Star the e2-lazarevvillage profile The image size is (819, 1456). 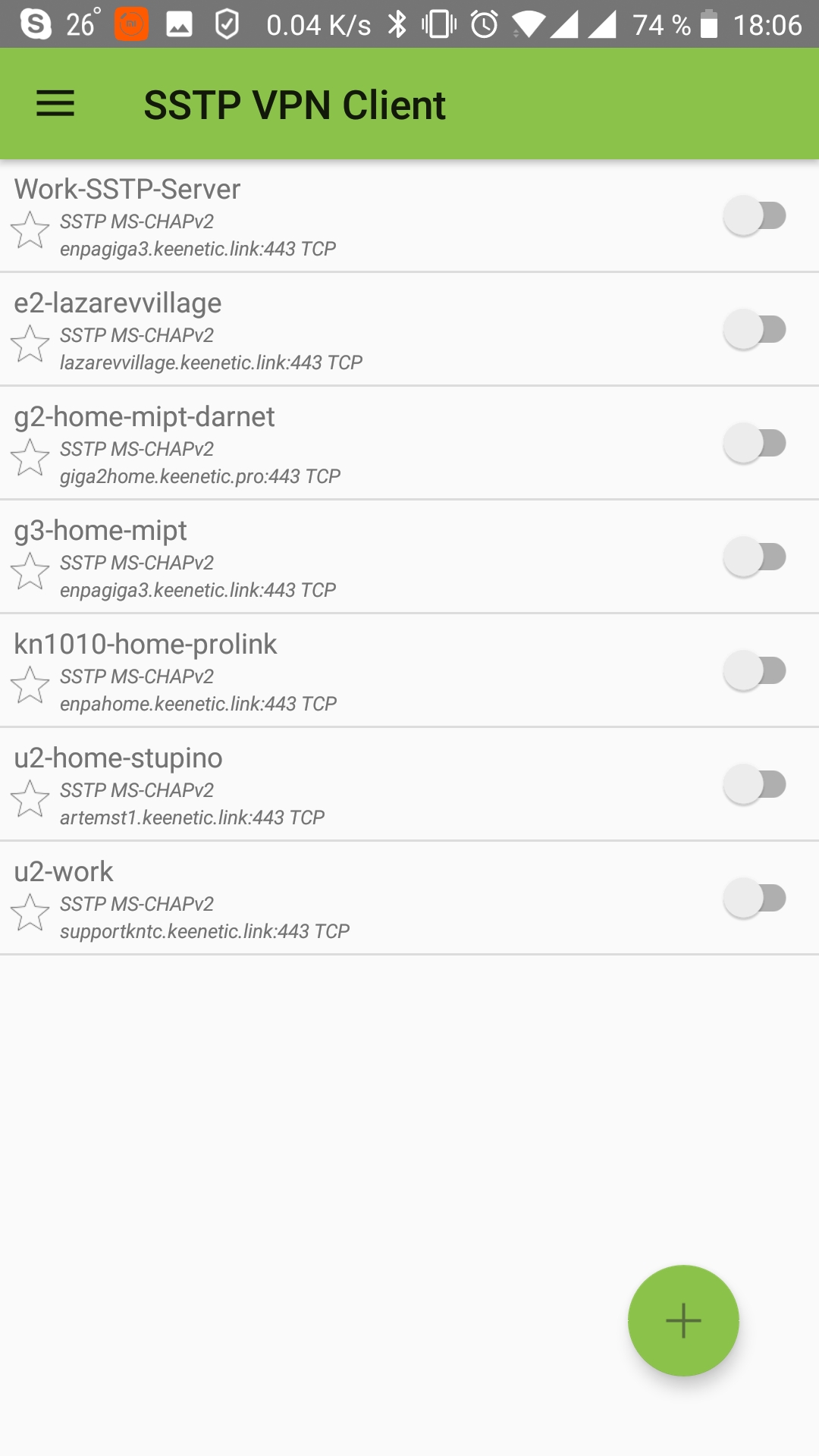[x=30, y=344]
